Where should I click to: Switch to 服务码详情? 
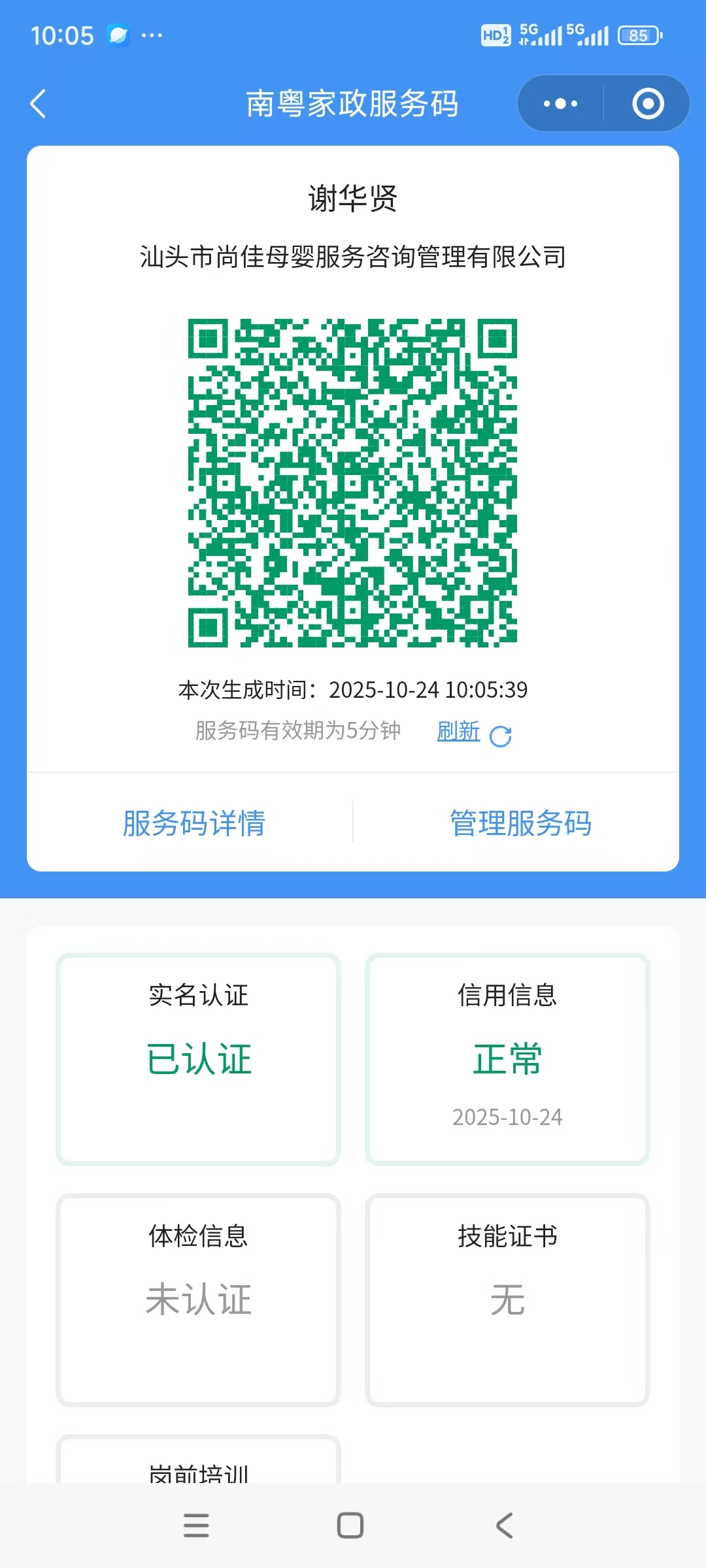click(x=193, y=823)
